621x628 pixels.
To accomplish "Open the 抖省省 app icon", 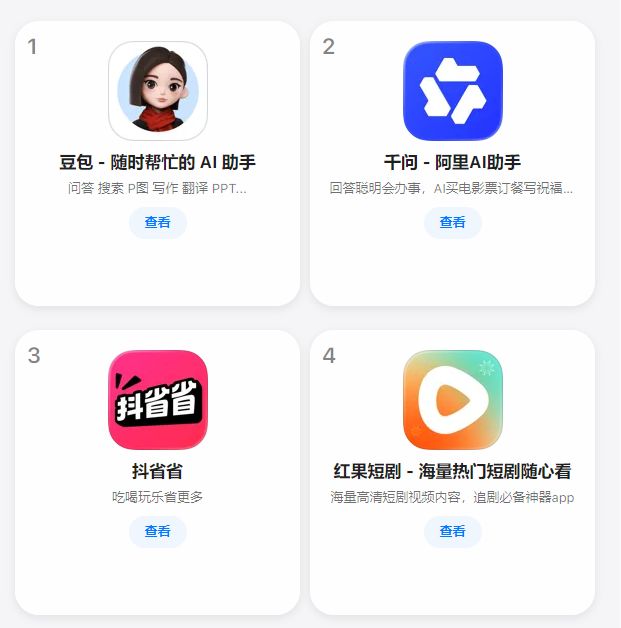I will (158, 400).
